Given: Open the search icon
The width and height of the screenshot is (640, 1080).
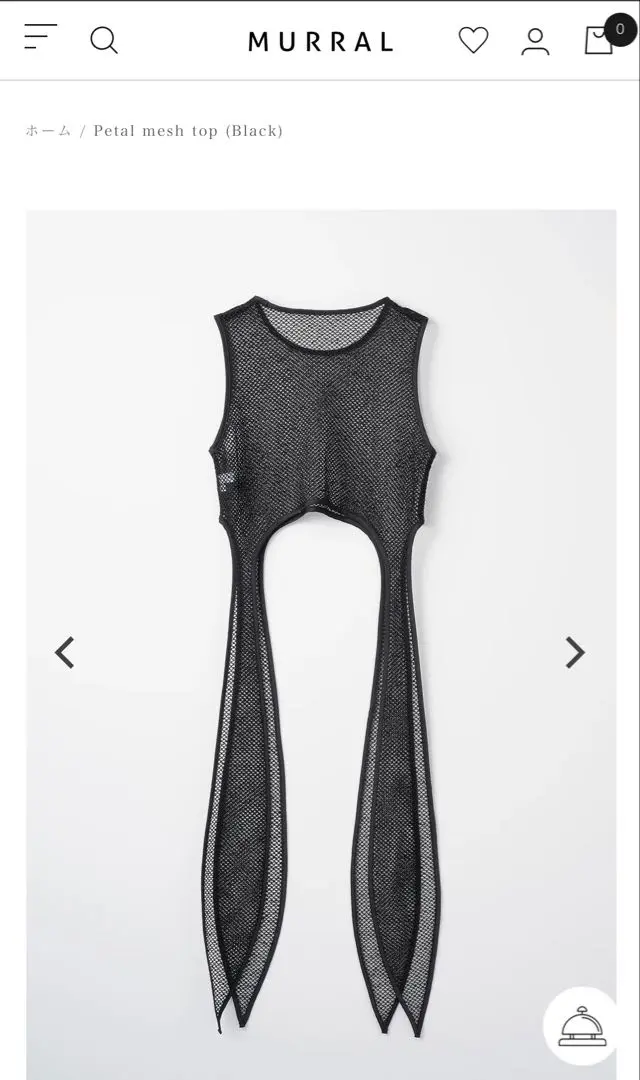Looking at the screenshot, I should pyautogui.click(x=104, y=40).
